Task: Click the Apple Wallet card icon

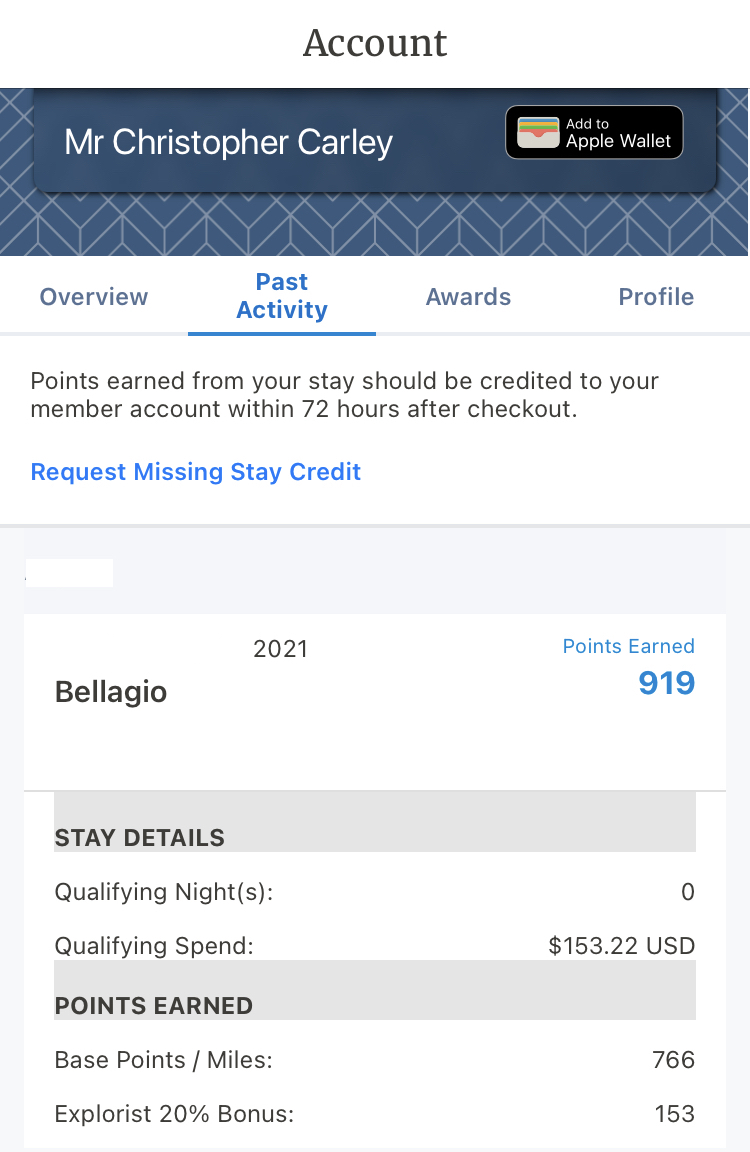Action: (x=537, y=131)
